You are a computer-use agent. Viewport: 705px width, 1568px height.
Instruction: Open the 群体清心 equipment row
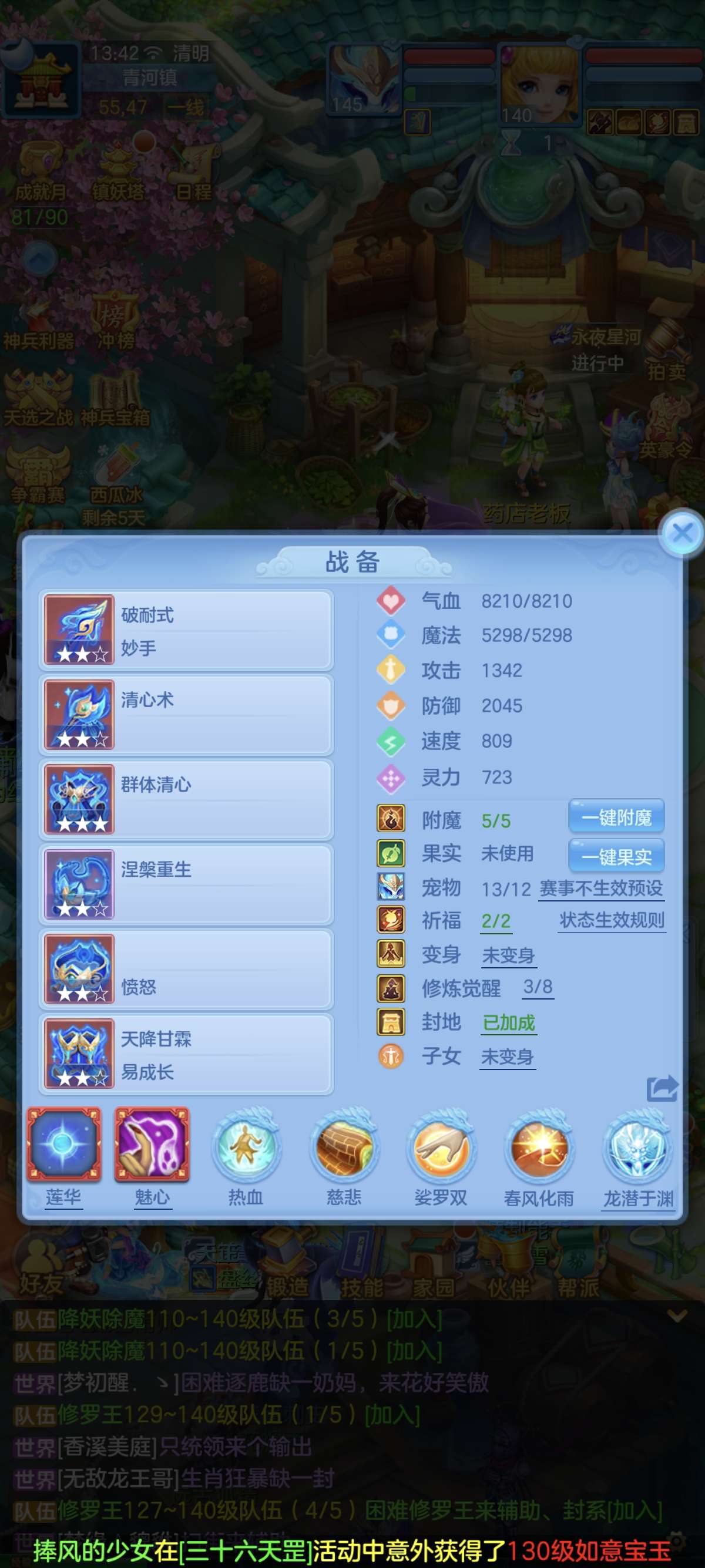click(x=186, y=799)
